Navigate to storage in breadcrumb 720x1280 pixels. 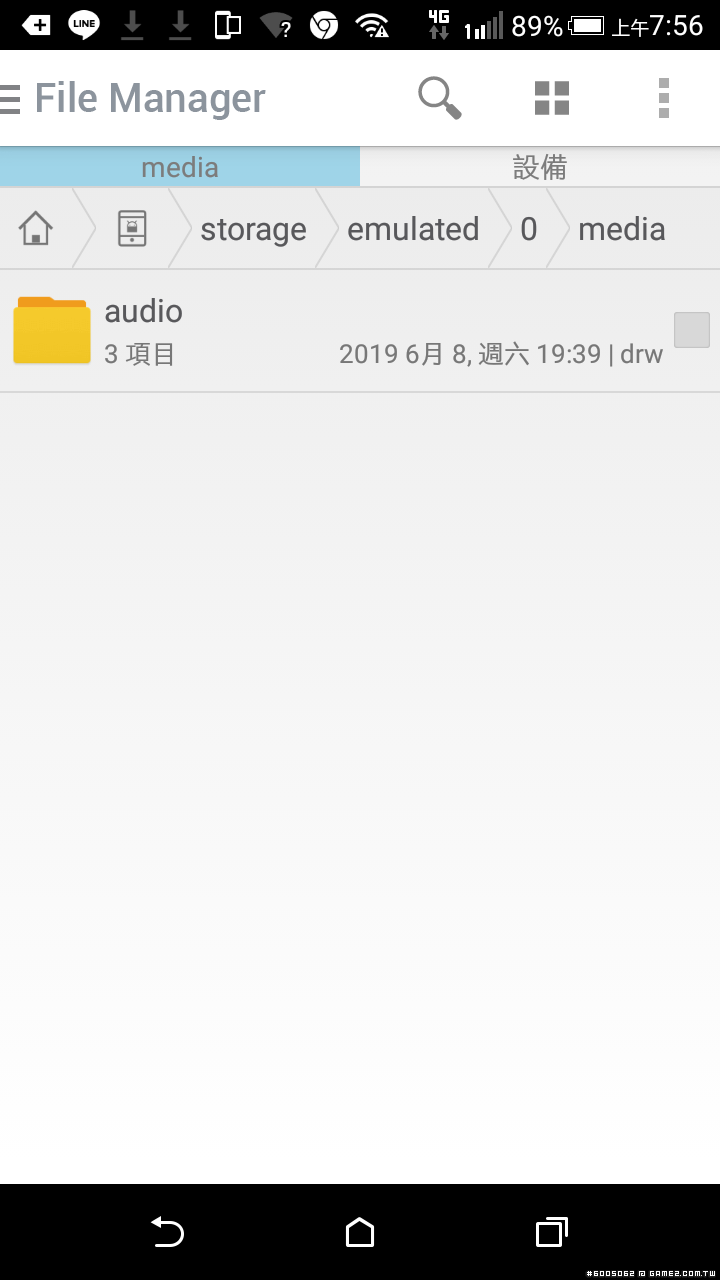tap(253, 229)
